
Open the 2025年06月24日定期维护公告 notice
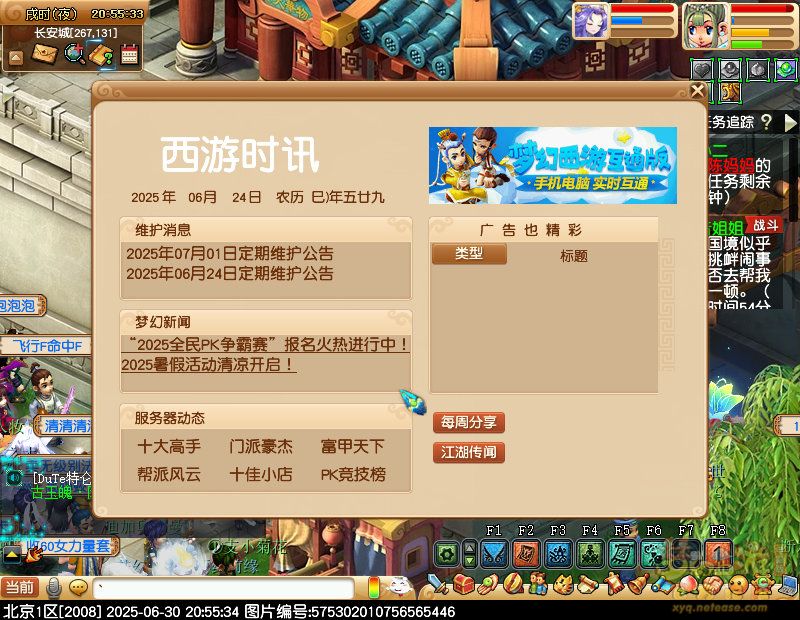point(230,273)
